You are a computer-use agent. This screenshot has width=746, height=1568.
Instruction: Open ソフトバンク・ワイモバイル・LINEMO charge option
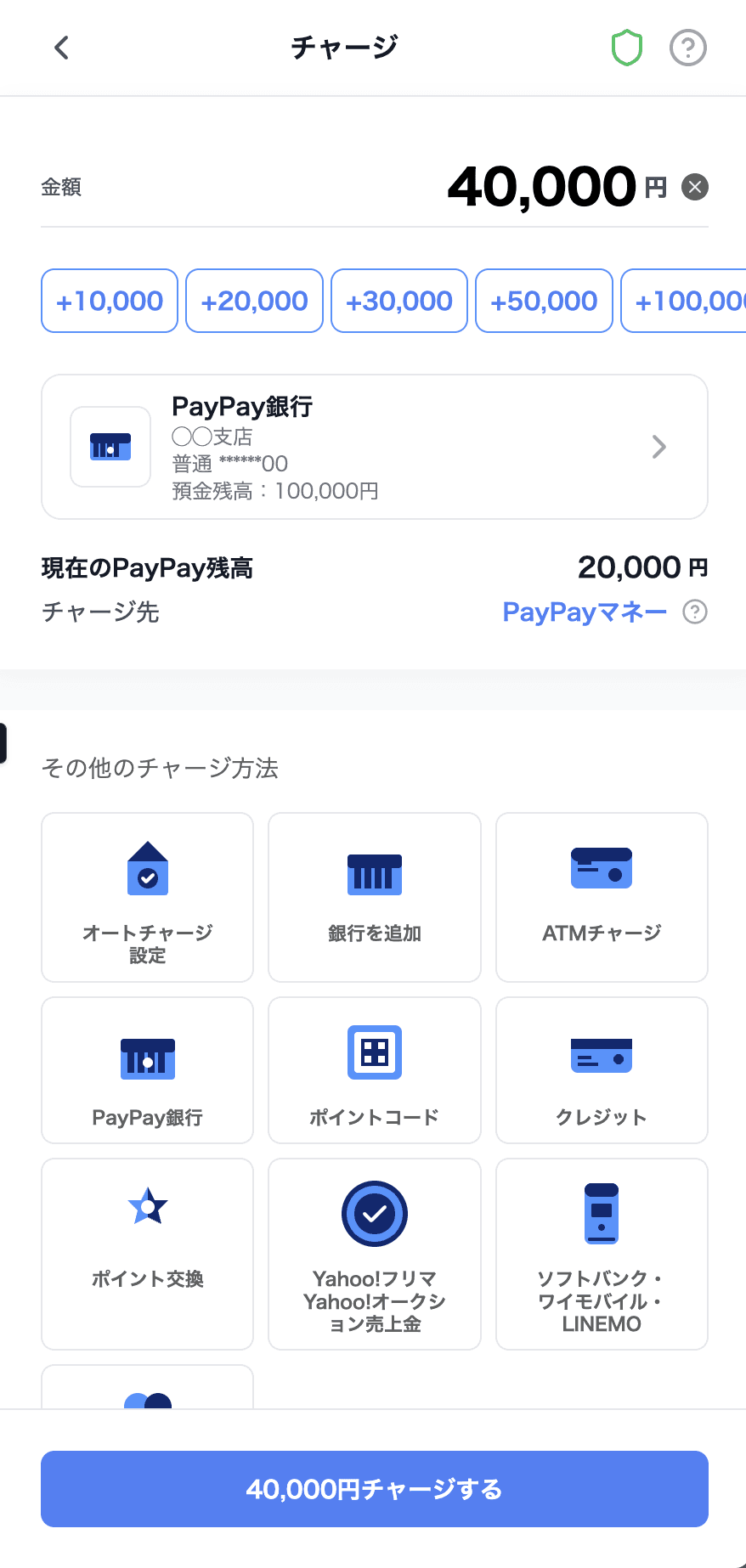pyautogui.click(x=602, y=1254)
